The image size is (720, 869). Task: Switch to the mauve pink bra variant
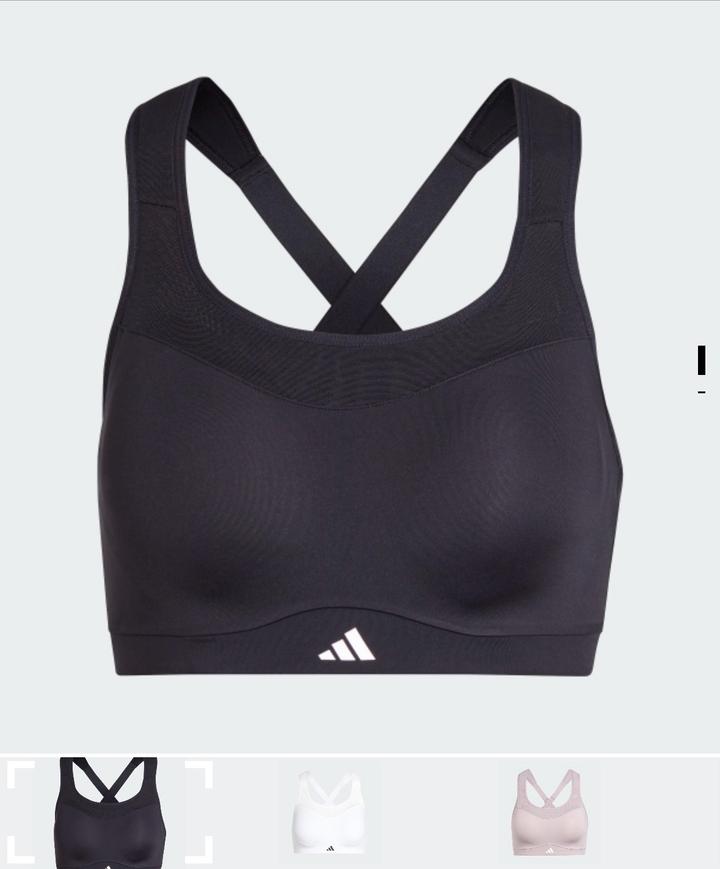click(551, 813)
